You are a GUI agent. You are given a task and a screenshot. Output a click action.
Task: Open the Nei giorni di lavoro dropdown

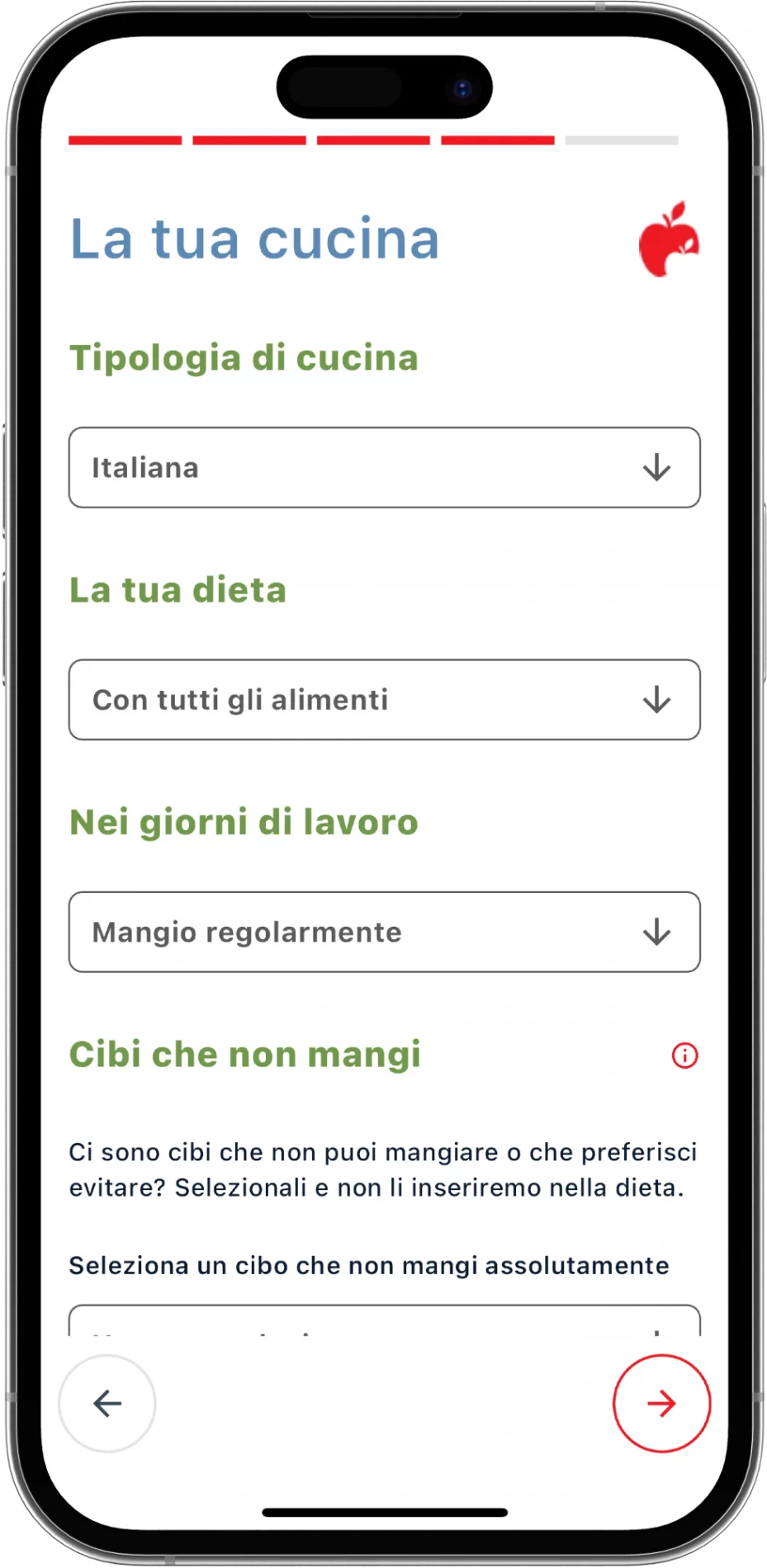point(384,932)
